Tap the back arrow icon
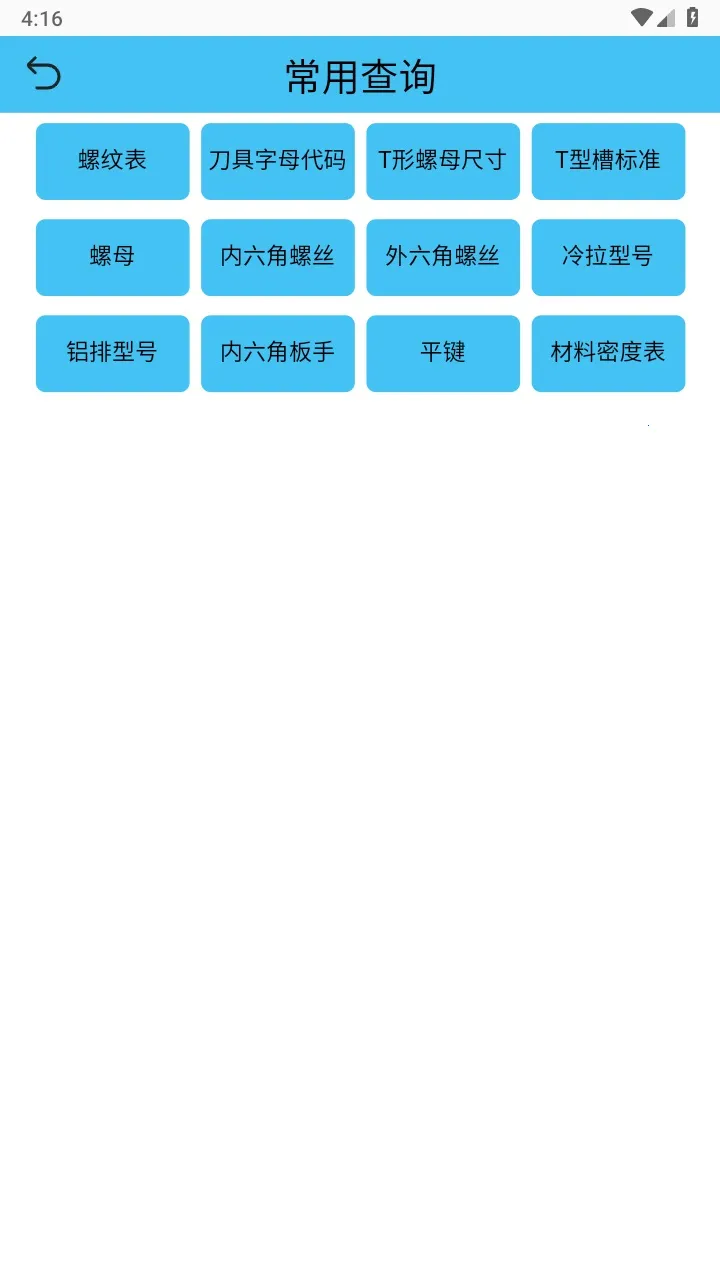720x1280 pixels. [42, 74]
